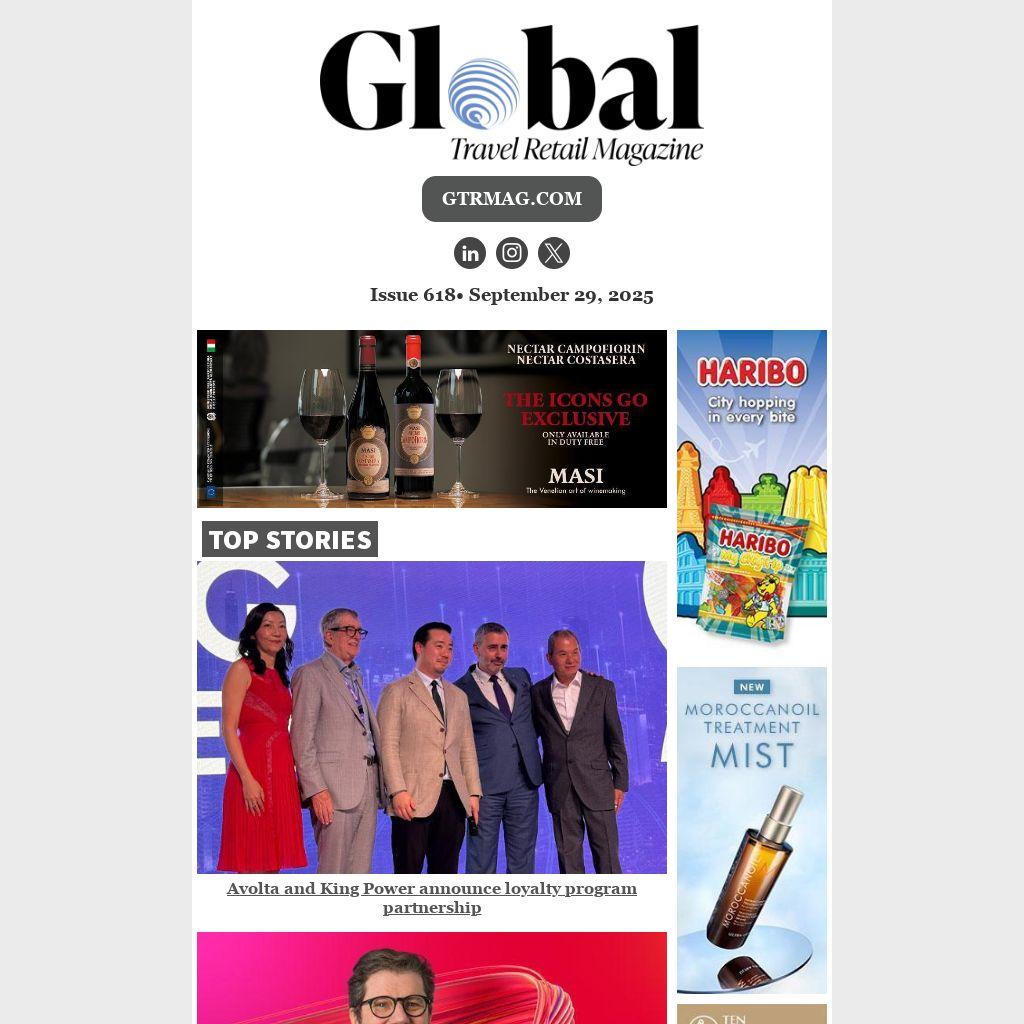Viewport: 1024px width, 1024px height.
Task: Open the Moroccanoil Treatment Mist ad
Action: pos(751,829)
